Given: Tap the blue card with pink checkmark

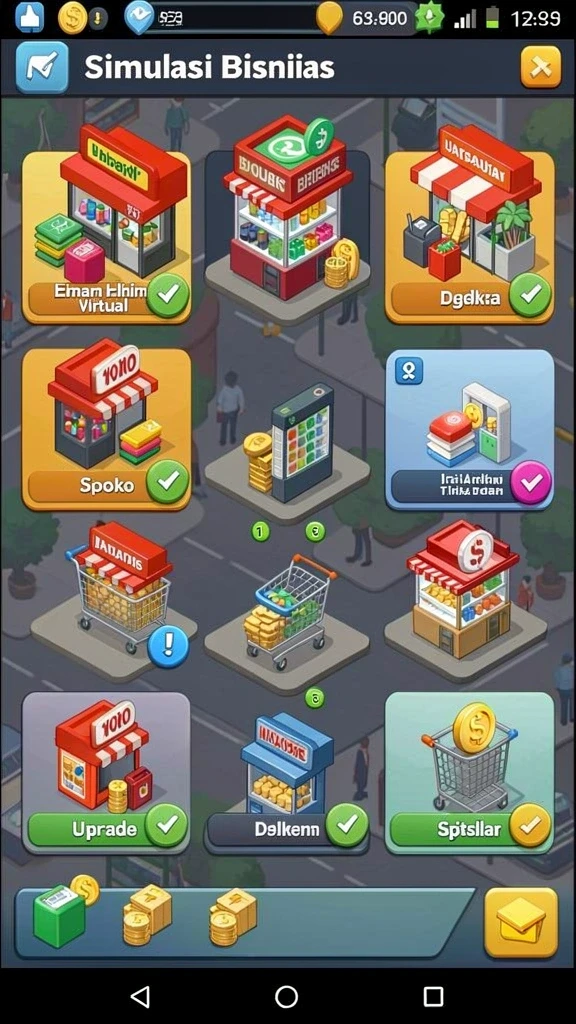Looking at the screenshot, I should click(x=470, y=429).
